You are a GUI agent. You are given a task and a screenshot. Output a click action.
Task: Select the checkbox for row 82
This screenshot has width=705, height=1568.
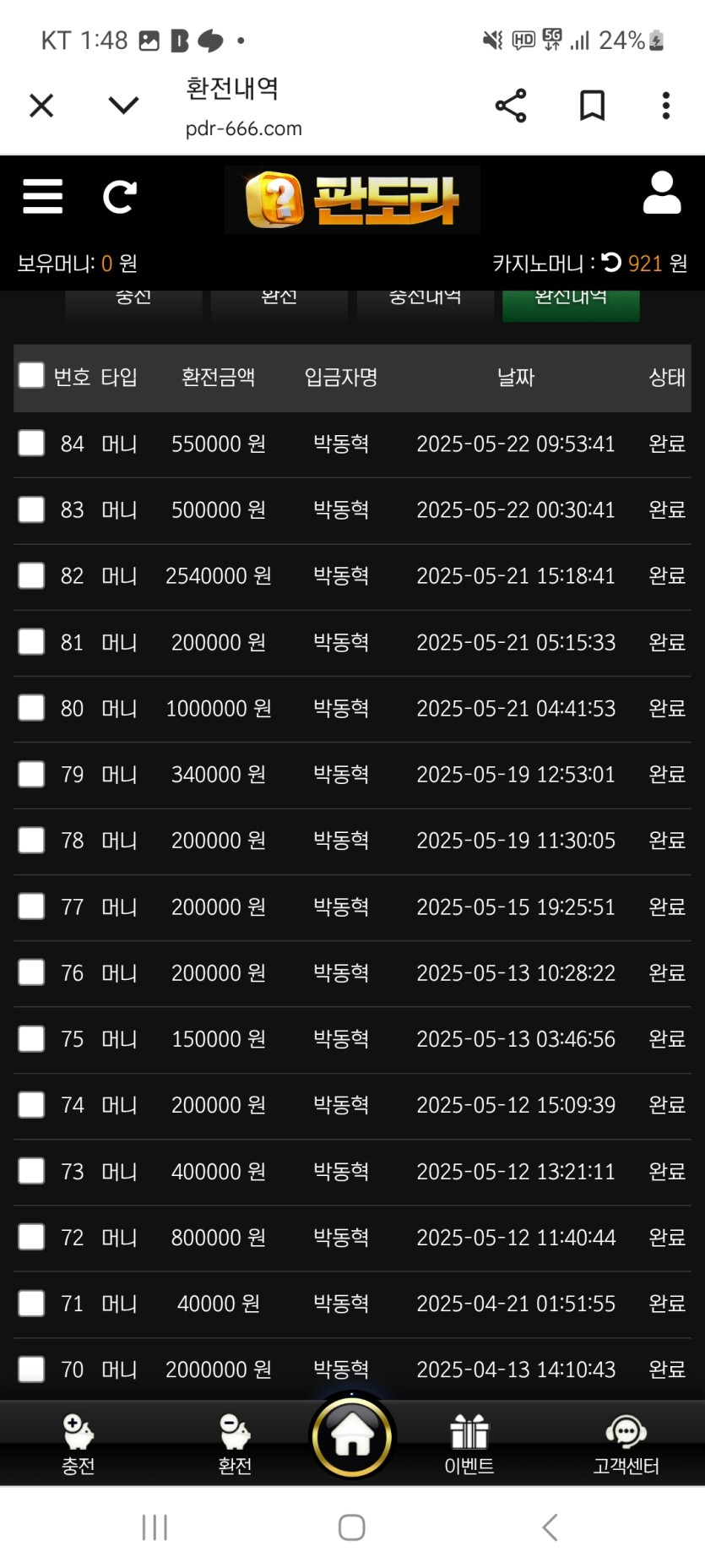coord(31,575)
